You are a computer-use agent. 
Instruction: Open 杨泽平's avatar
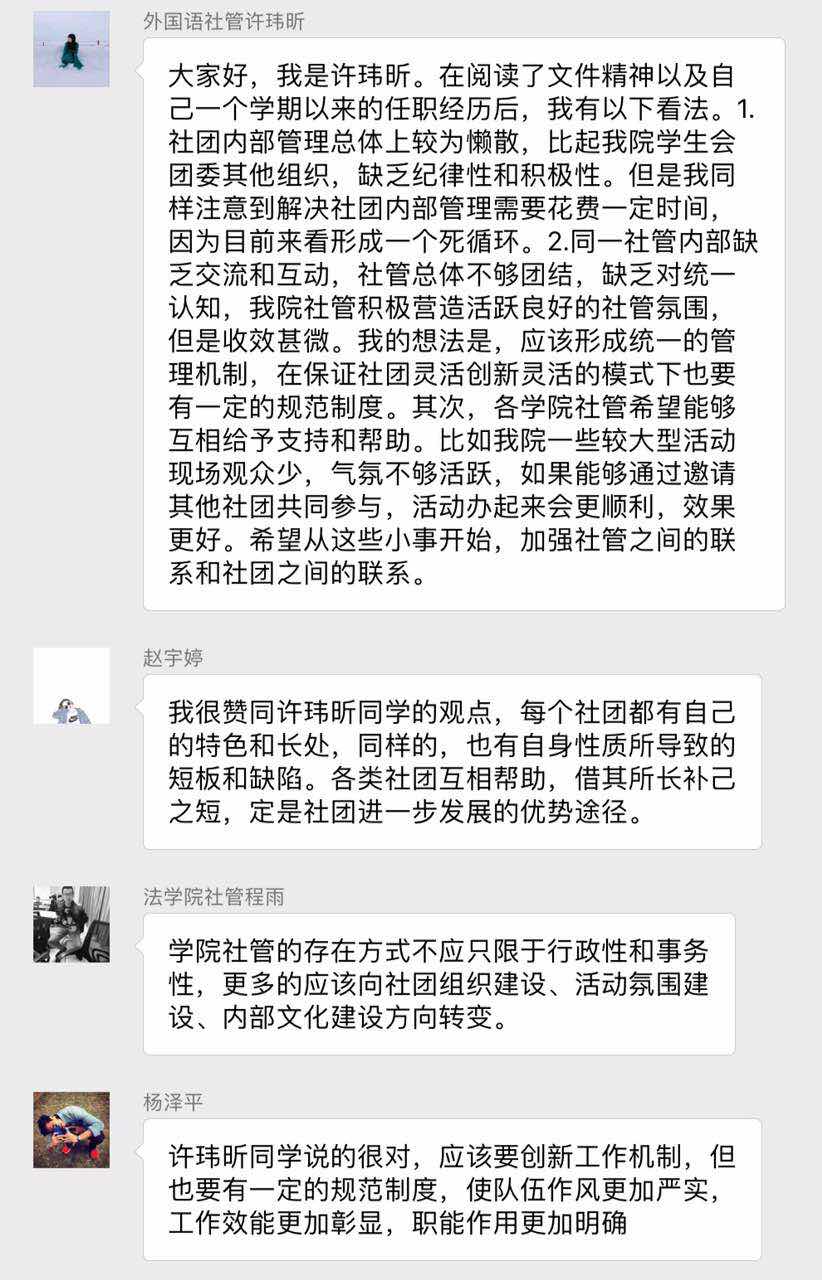(71, 1129)
